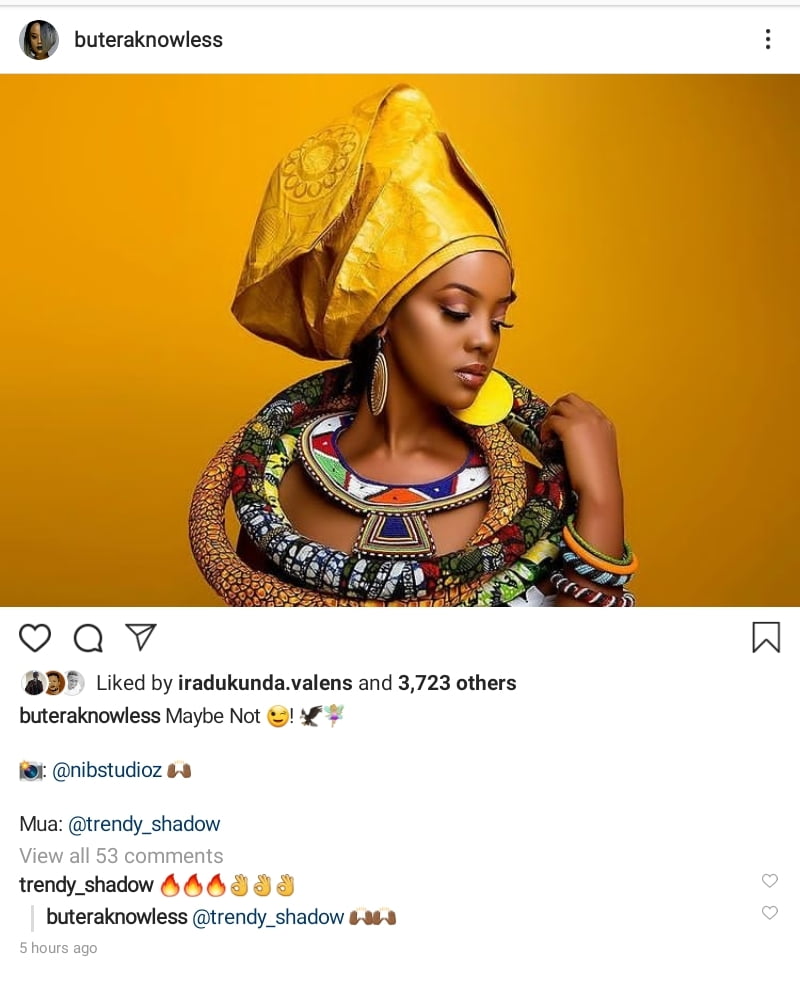The height and width of the screenshot is (985, 800).
Task: Open trendy_shadow commenter profile name
Action: click(87, 886)
